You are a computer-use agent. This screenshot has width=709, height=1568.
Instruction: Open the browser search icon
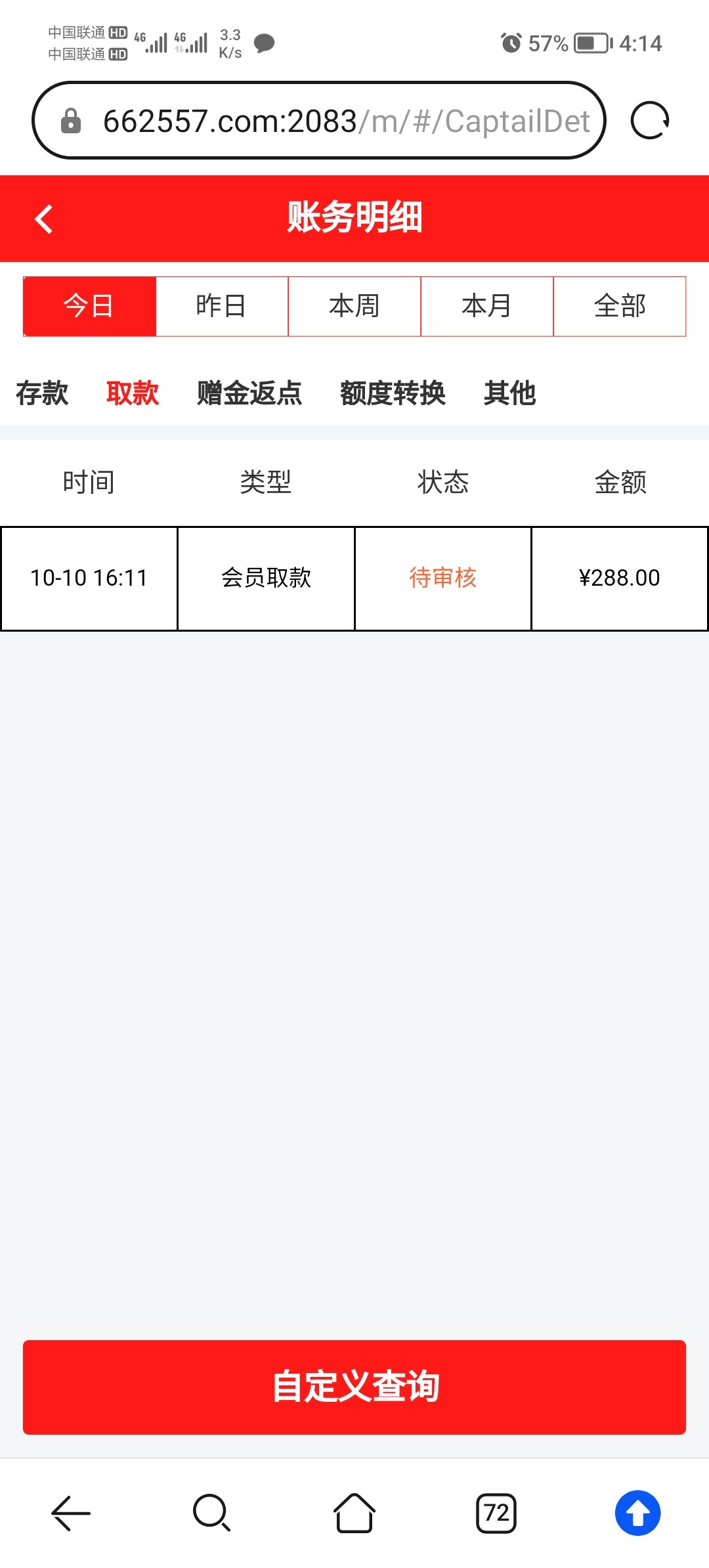click(x=211, y=1513)
